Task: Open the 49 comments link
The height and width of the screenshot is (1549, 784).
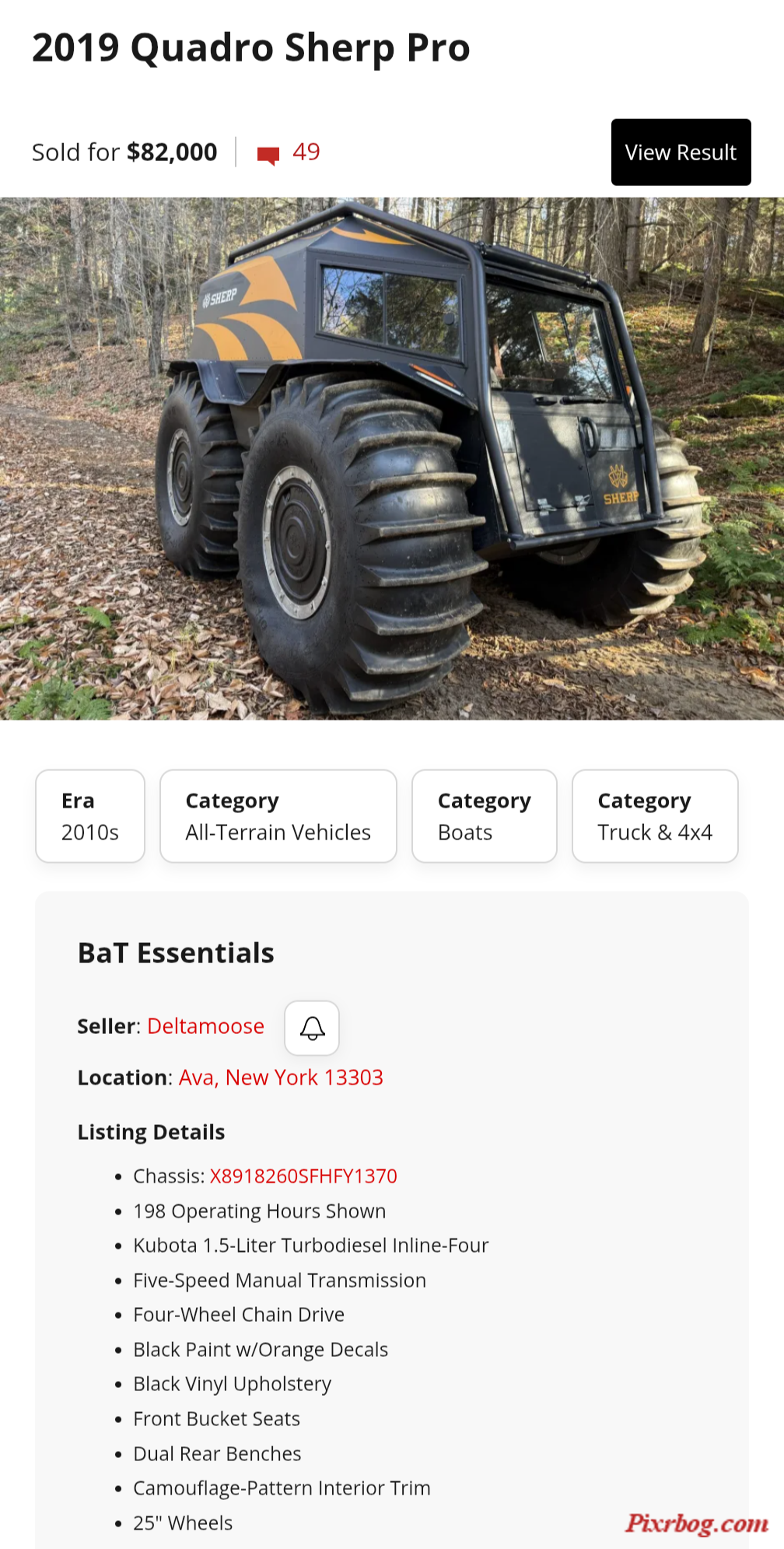Action: point(289,152)
